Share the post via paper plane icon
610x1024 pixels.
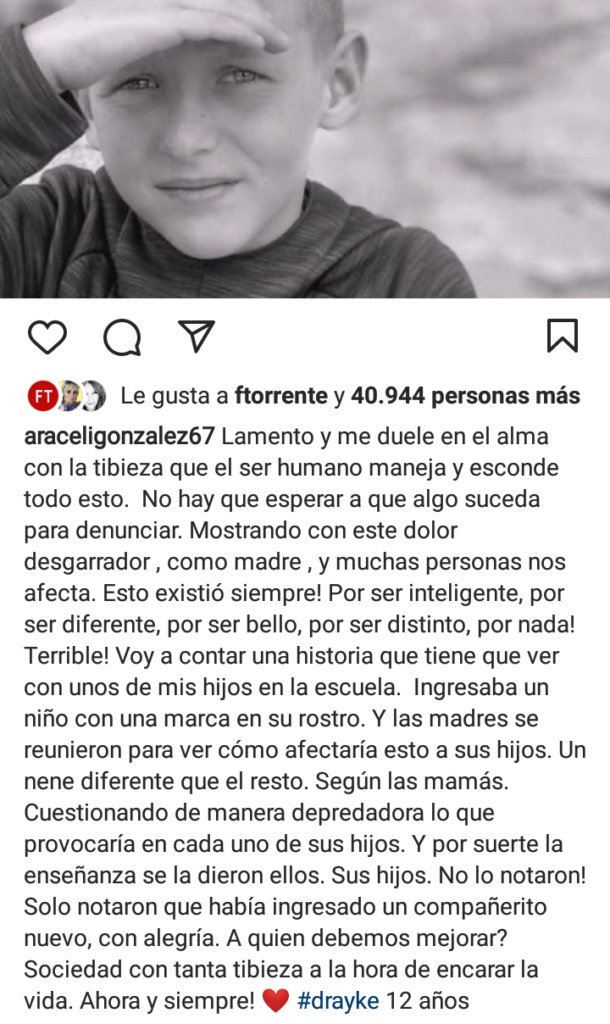tap(197, 336)
